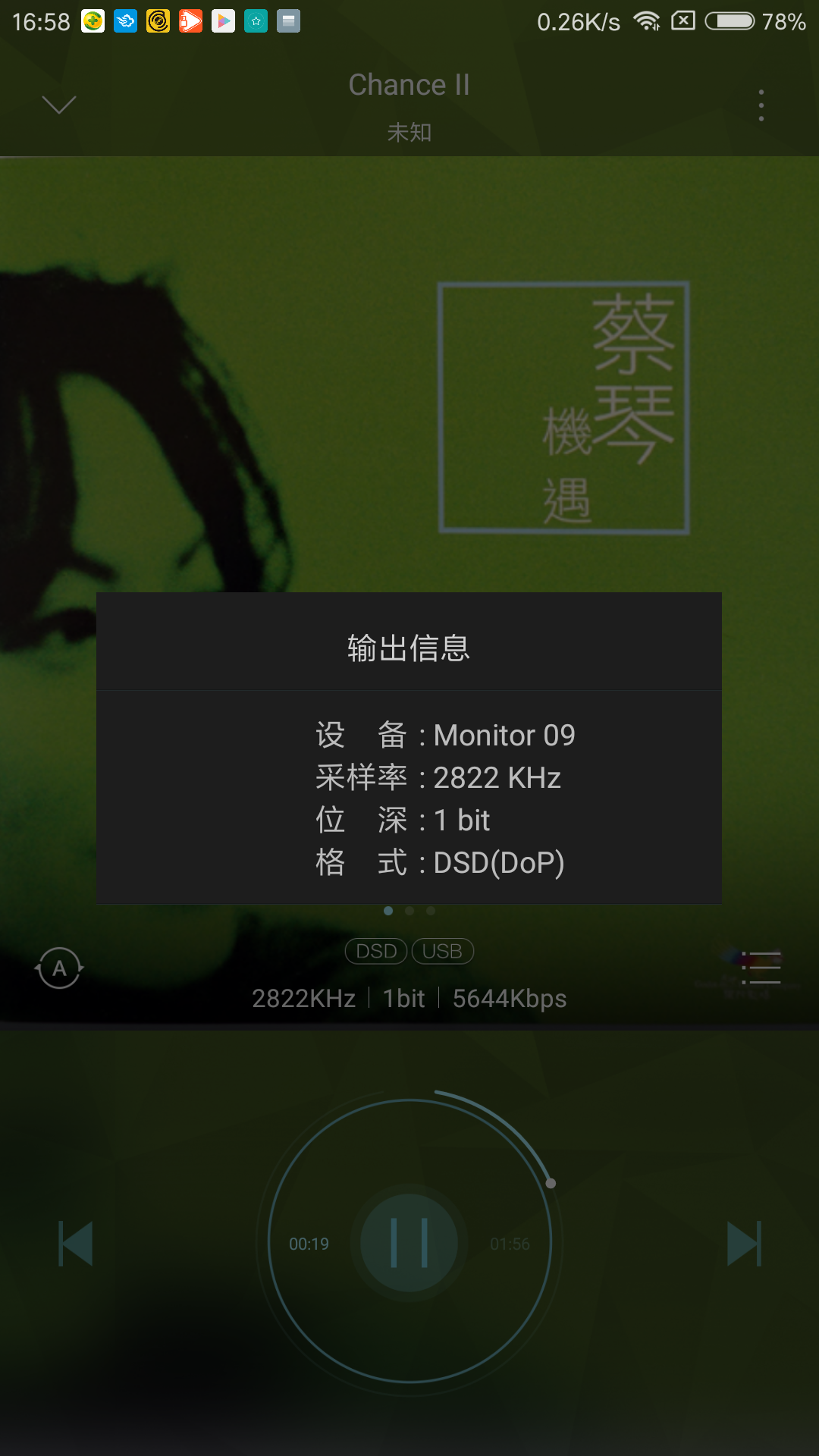Screen dimensions: 819x1456
Task: Cycle the play mode from repeat-all
Action: coord(58,968)
